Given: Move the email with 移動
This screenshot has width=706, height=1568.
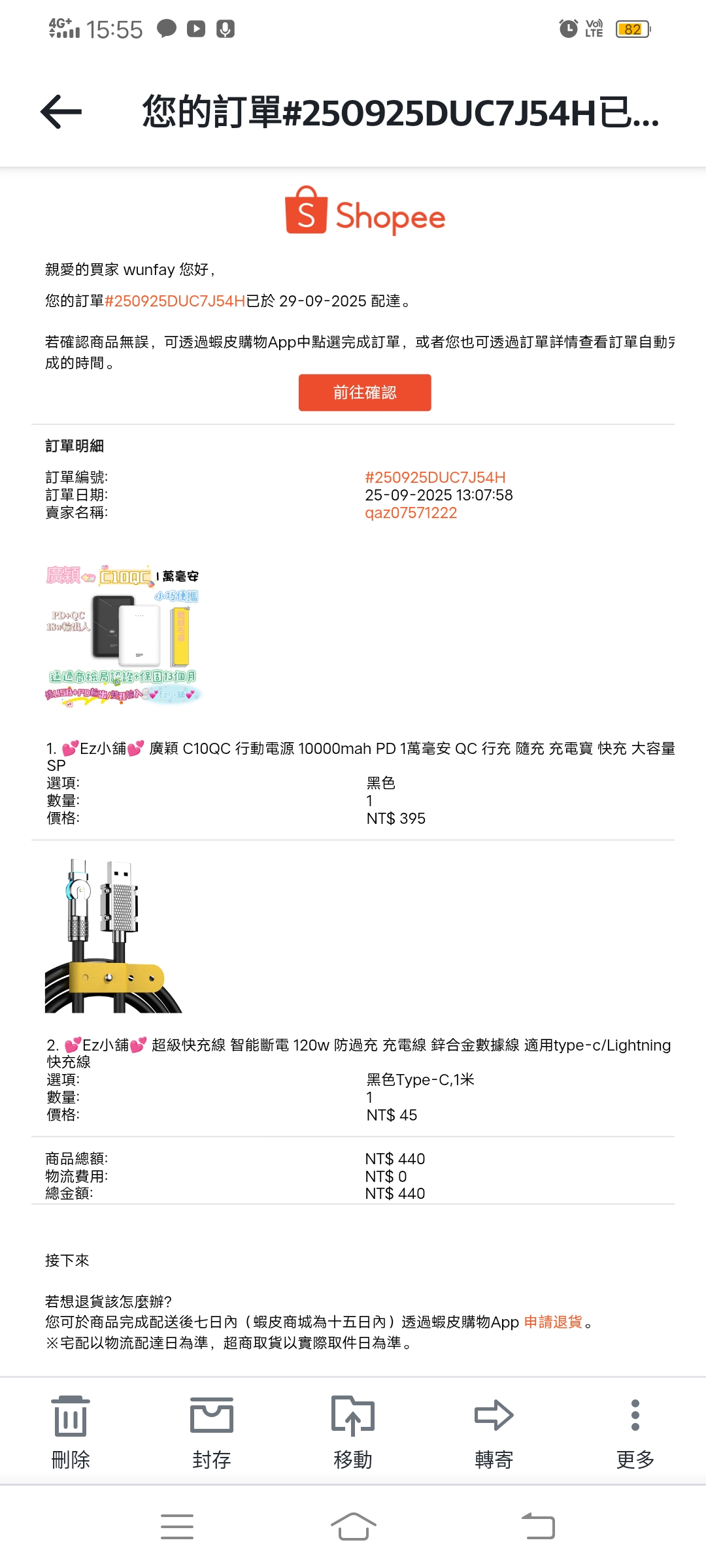Looking at the screenshot, I should 353,1431.
